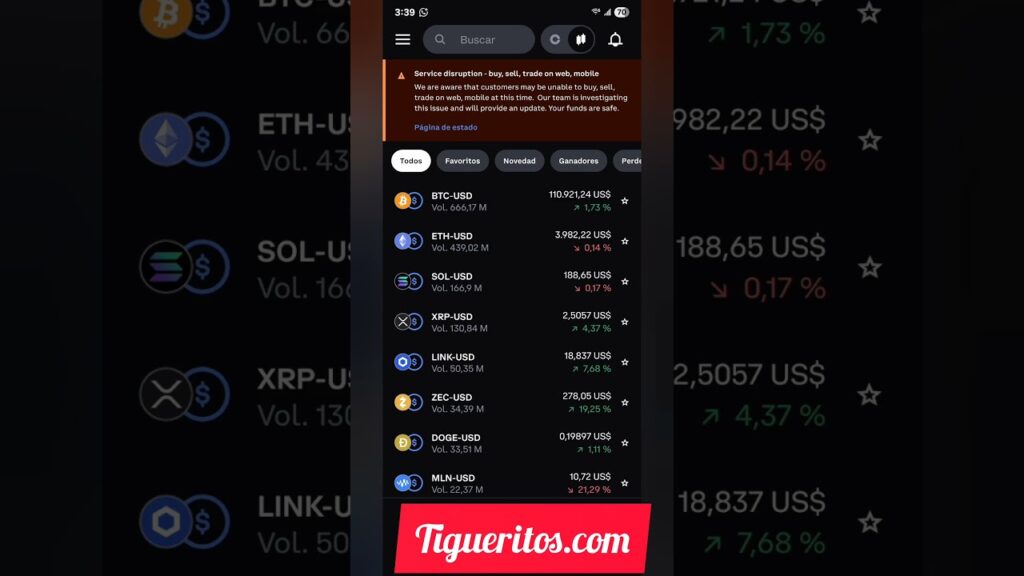Select the Todos filter chip

(x=410, y=161)
